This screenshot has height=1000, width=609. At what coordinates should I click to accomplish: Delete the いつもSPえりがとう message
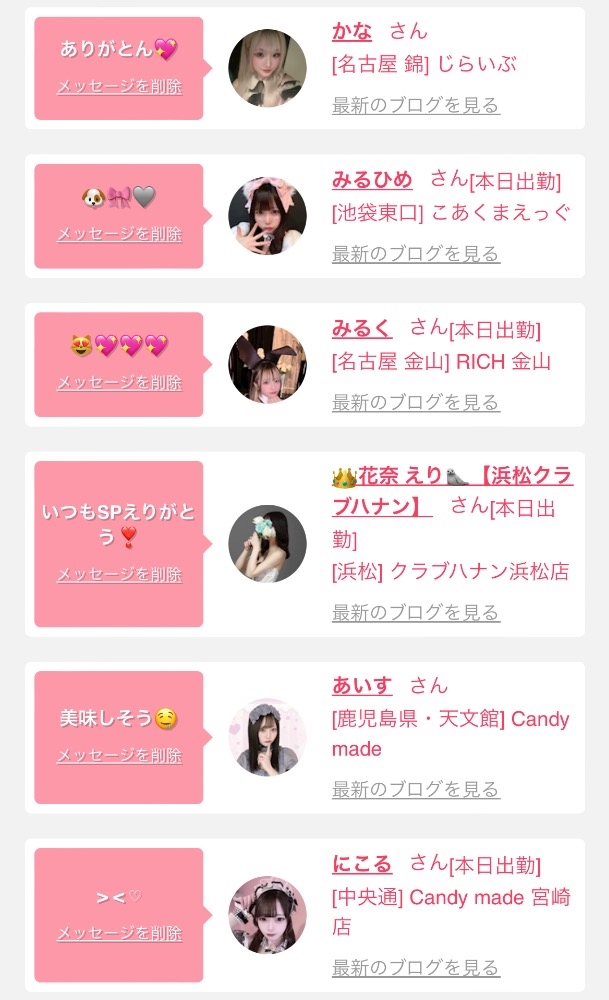point(119,575)
